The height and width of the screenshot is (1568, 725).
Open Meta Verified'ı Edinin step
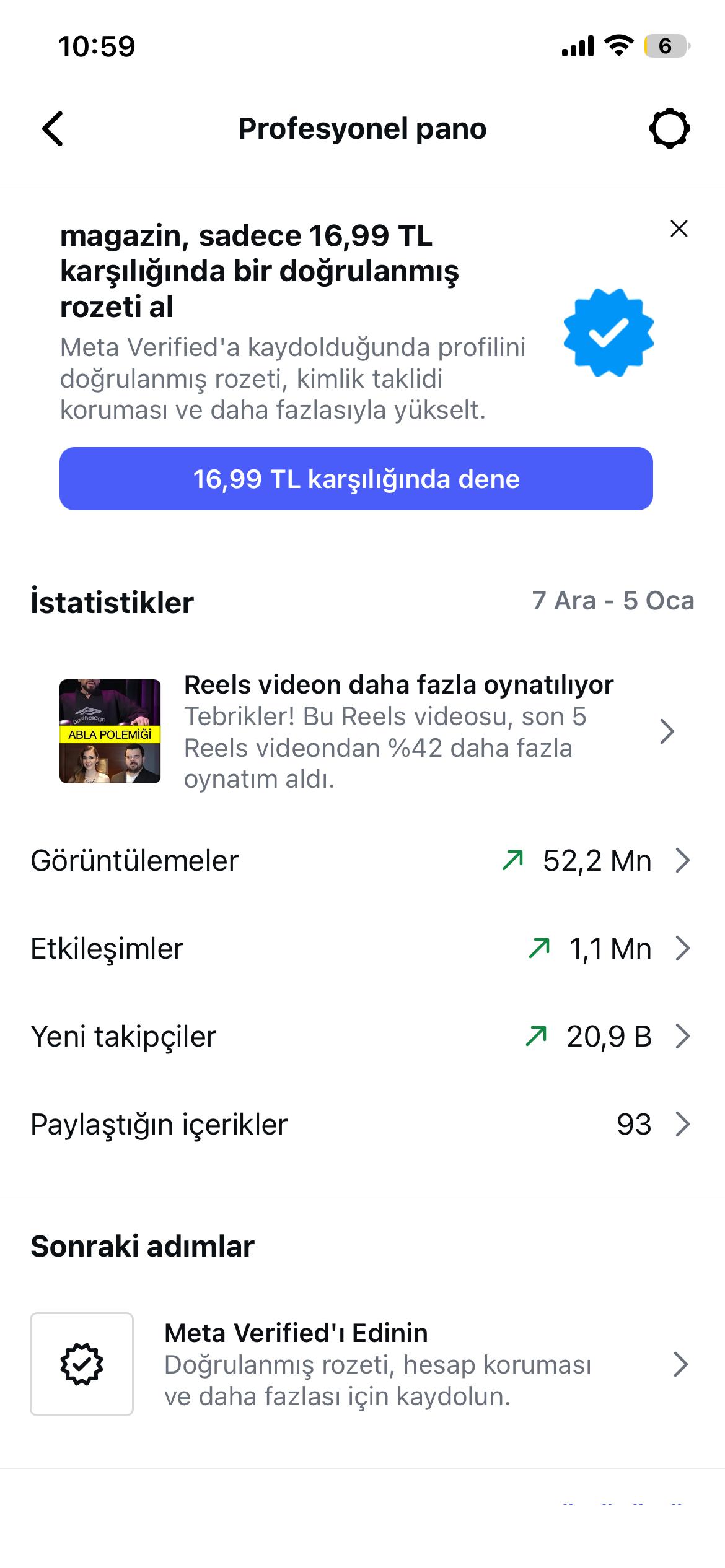[x=362, y=1364]
